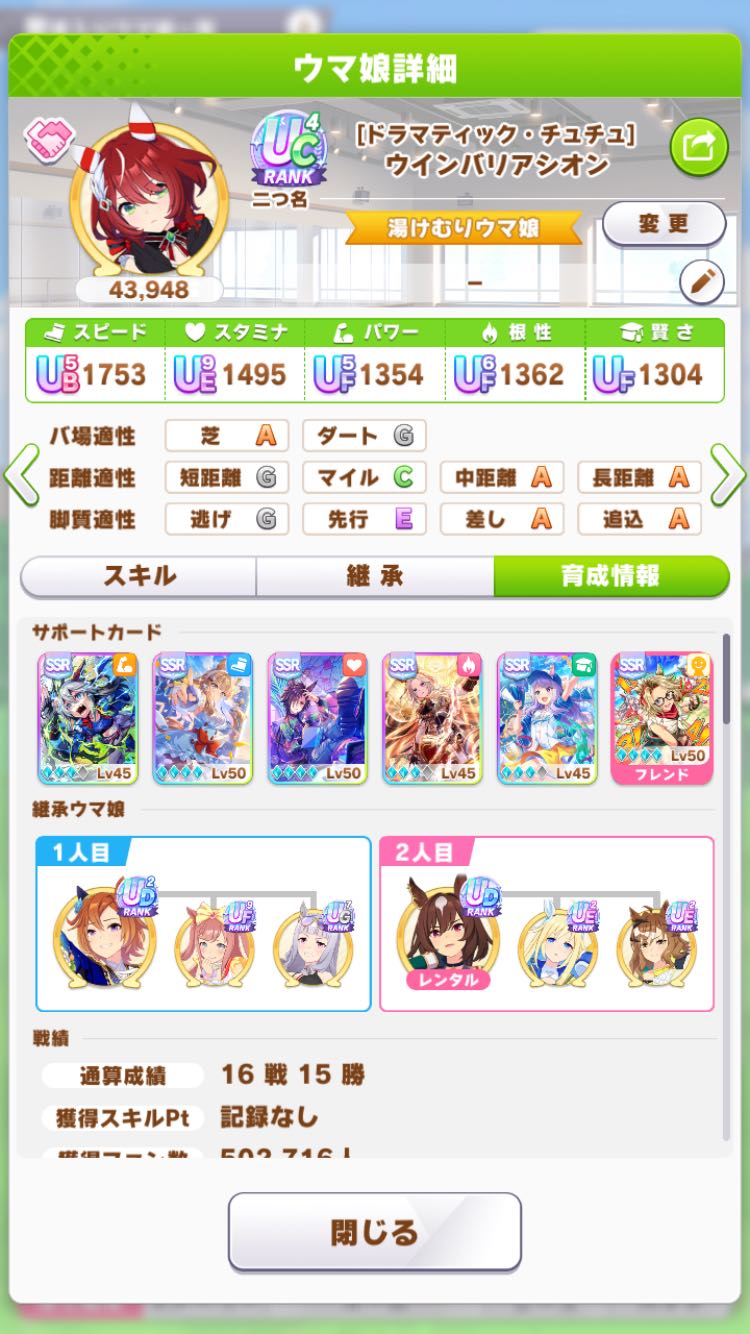Switch to the スキル tab
Viewport: 750px width, 1334px height.
click(x=139, y=576)
